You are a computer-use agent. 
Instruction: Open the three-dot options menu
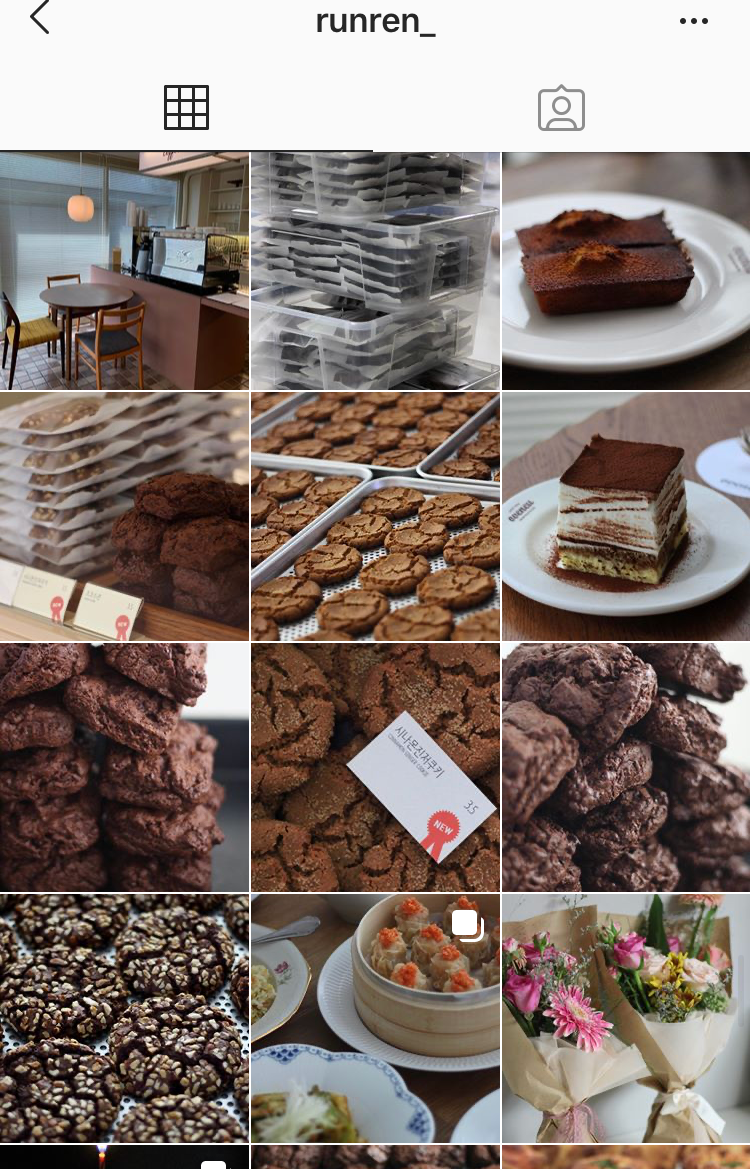pyautogui.click(x=693, y=21)
